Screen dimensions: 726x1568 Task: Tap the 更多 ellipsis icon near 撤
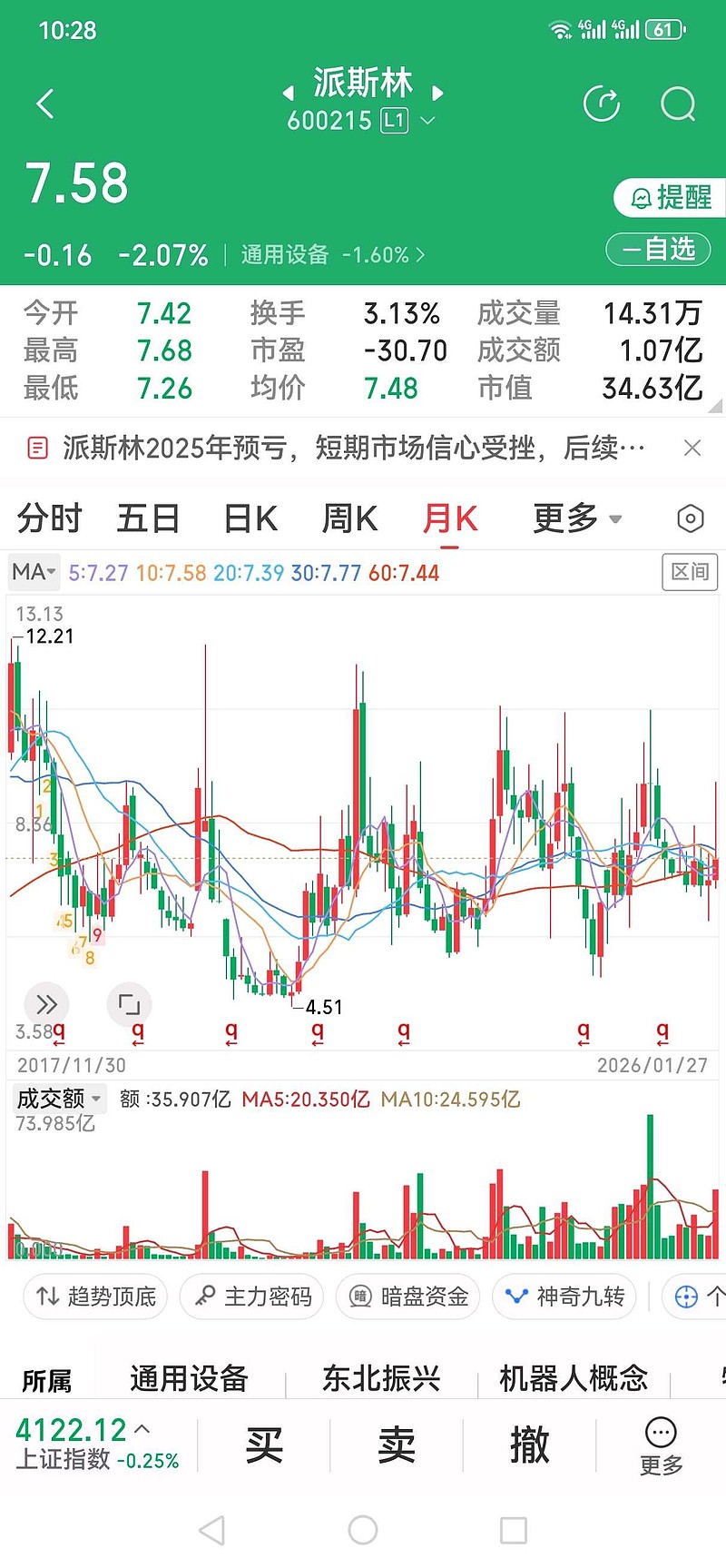pyautogui.click(x=660, y=1431)
